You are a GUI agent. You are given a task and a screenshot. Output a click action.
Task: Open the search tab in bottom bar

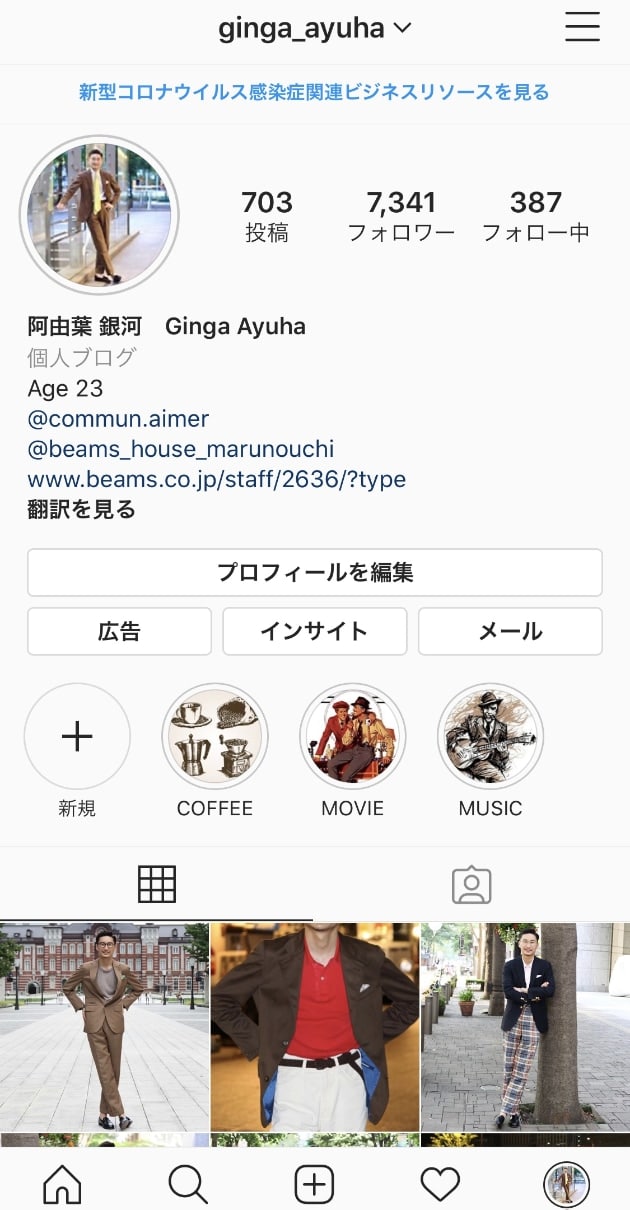click(188, 1184)
